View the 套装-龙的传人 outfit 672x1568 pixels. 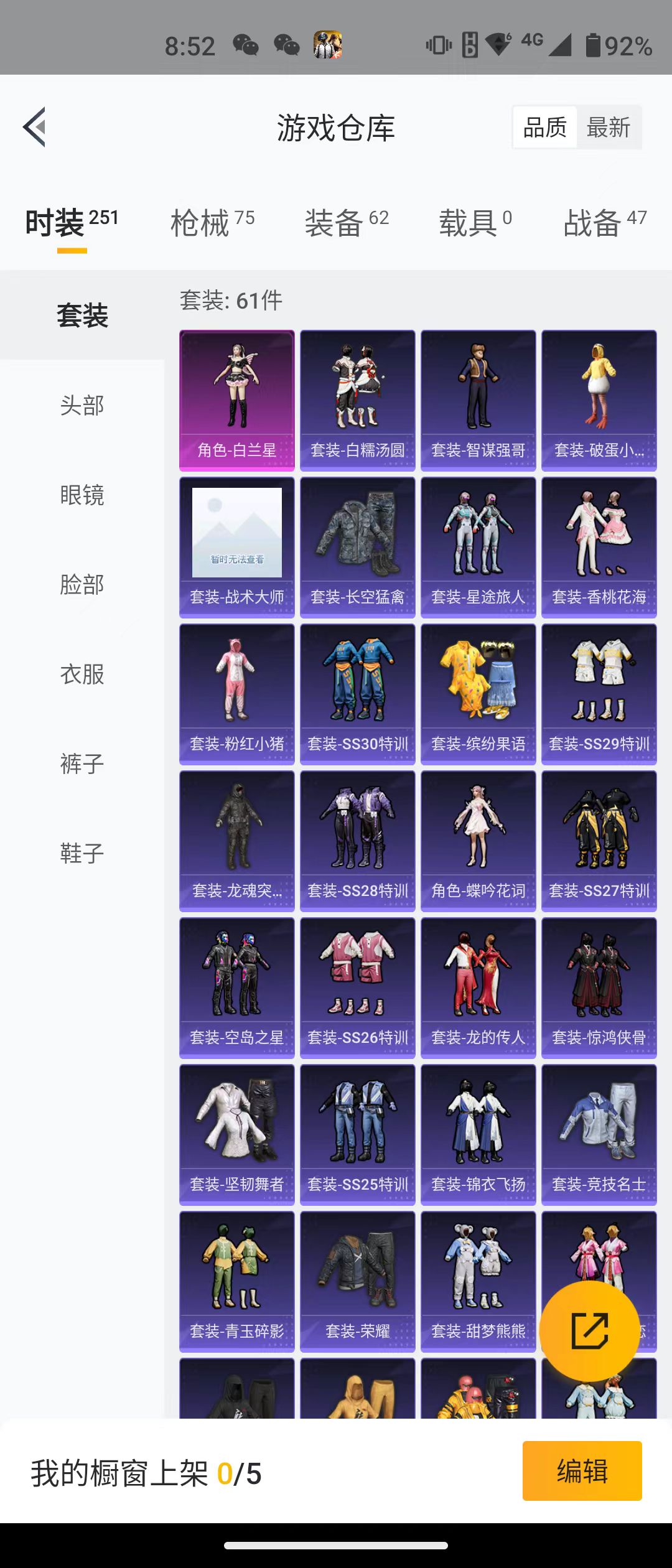478,987
